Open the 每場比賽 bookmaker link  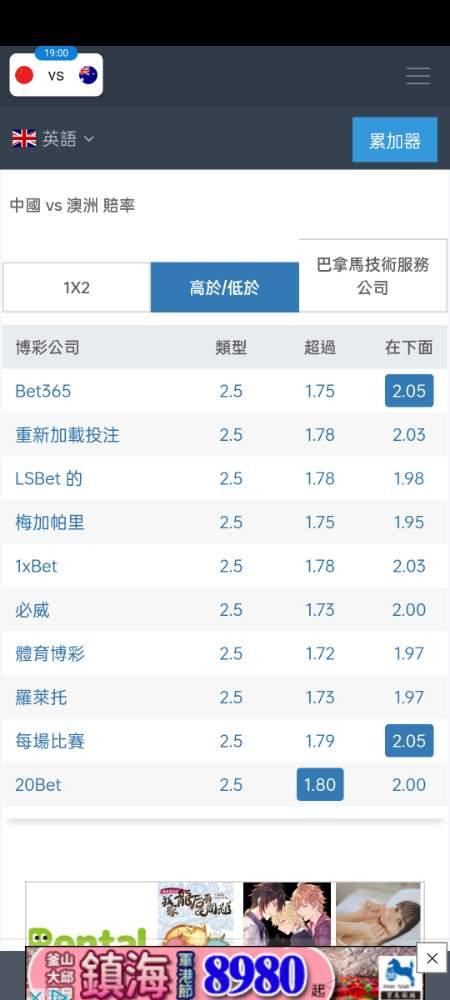(x=50, y=741)
